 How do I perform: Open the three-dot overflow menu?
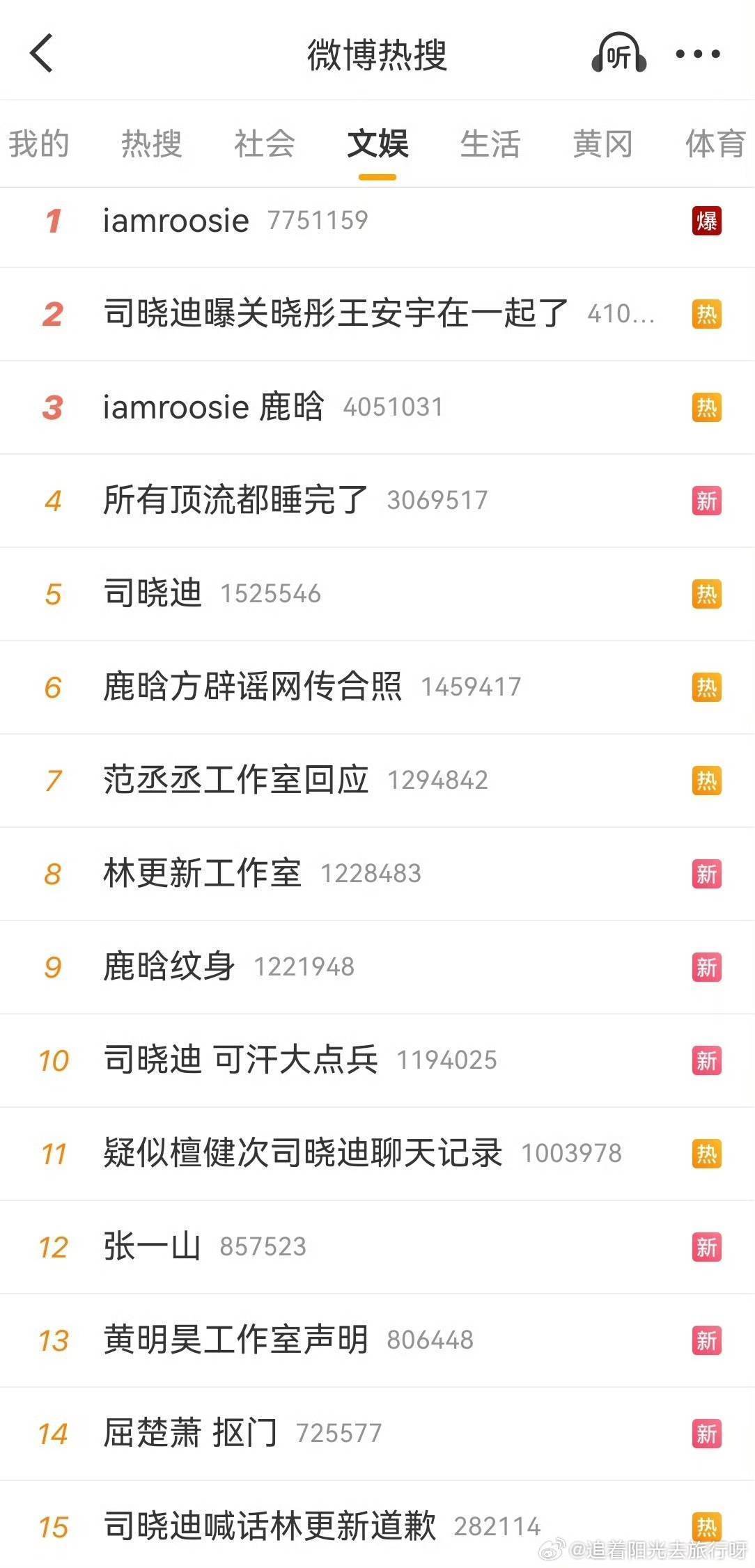coord(697,54)
